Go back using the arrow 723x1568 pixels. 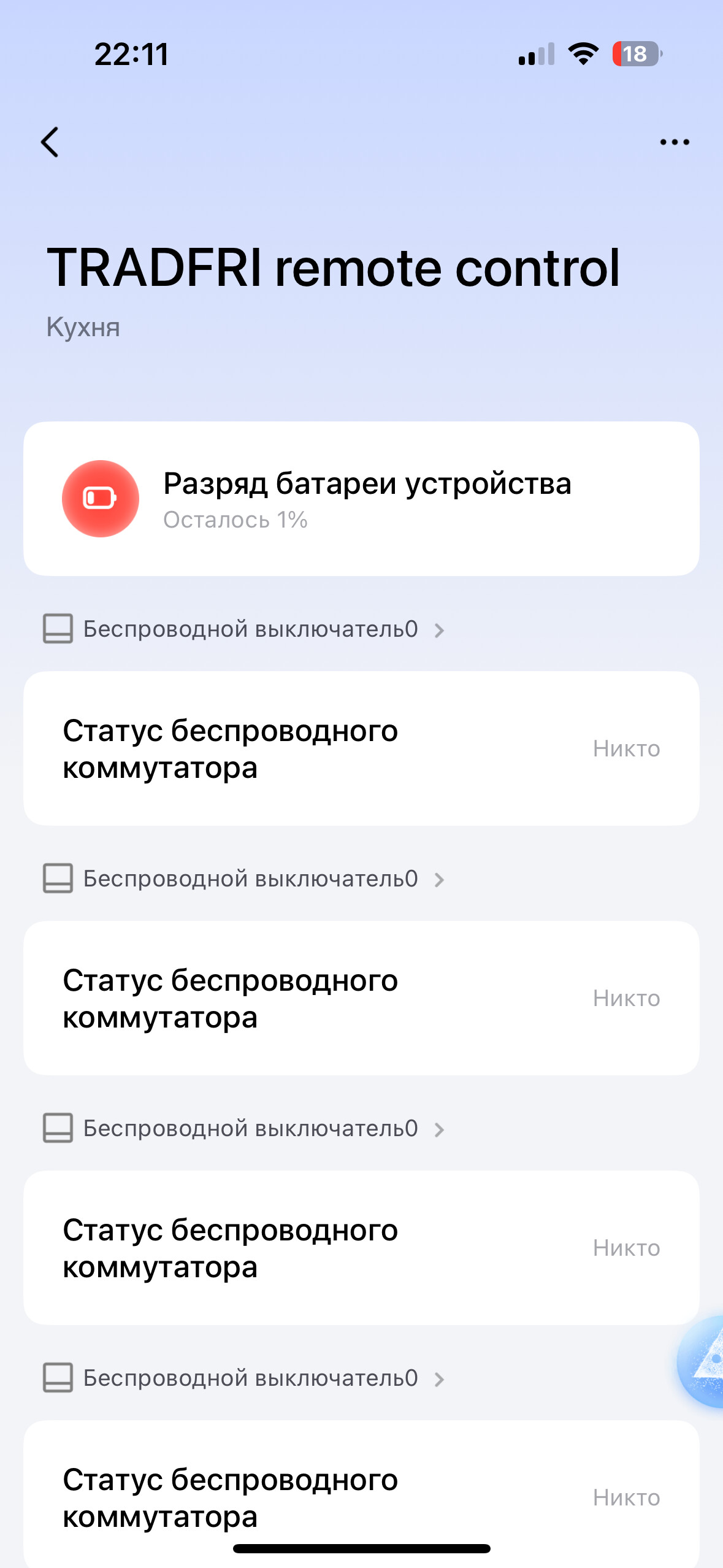point(50,142)
